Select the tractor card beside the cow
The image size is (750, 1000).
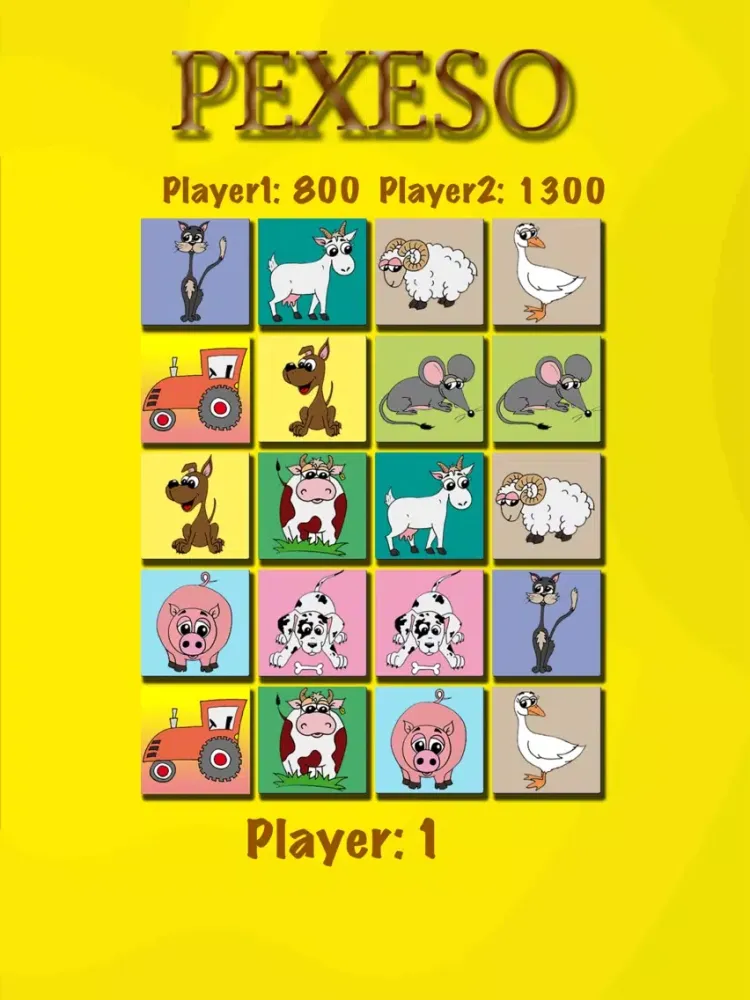coord(195,739)
